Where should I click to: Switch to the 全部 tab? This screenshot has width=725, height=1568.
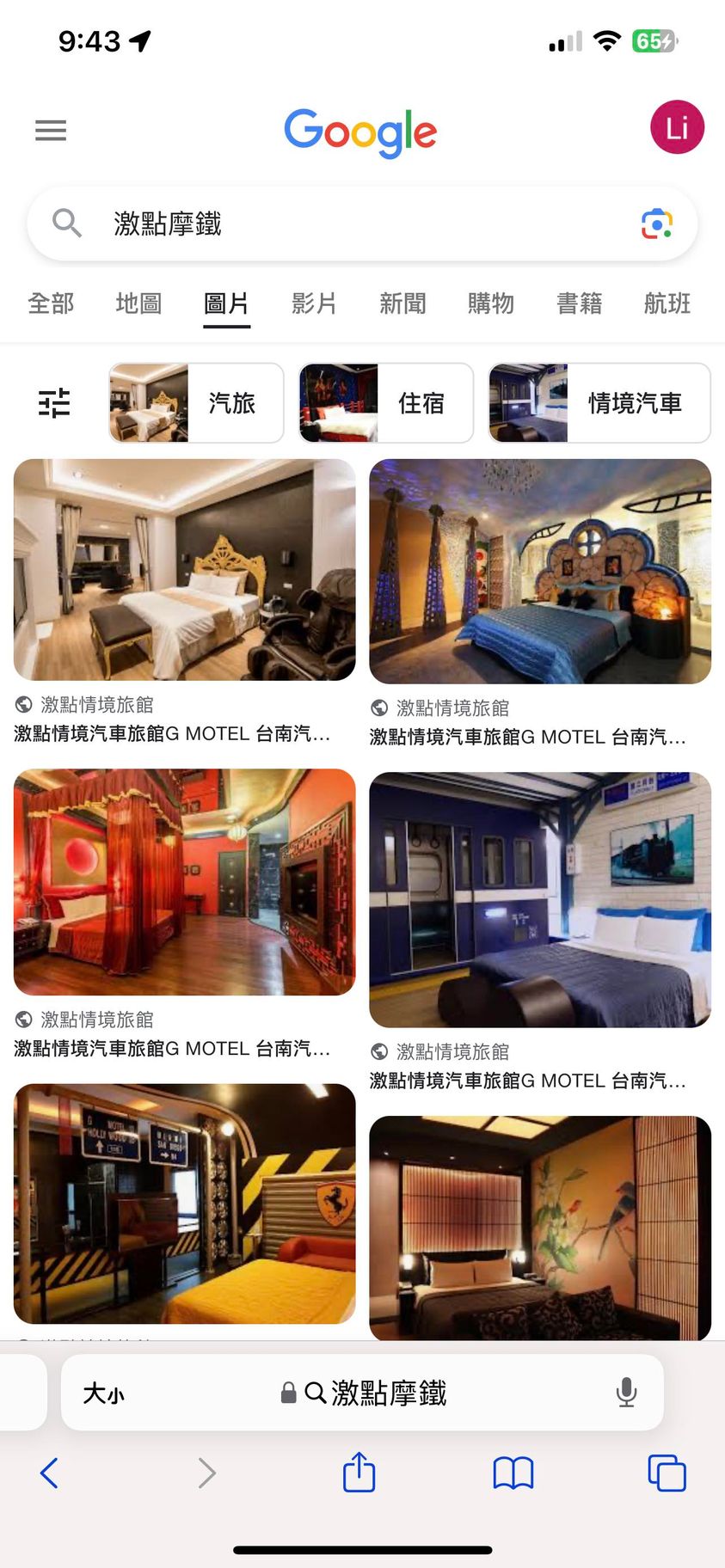pyautogui.click(x=51, y=303)
